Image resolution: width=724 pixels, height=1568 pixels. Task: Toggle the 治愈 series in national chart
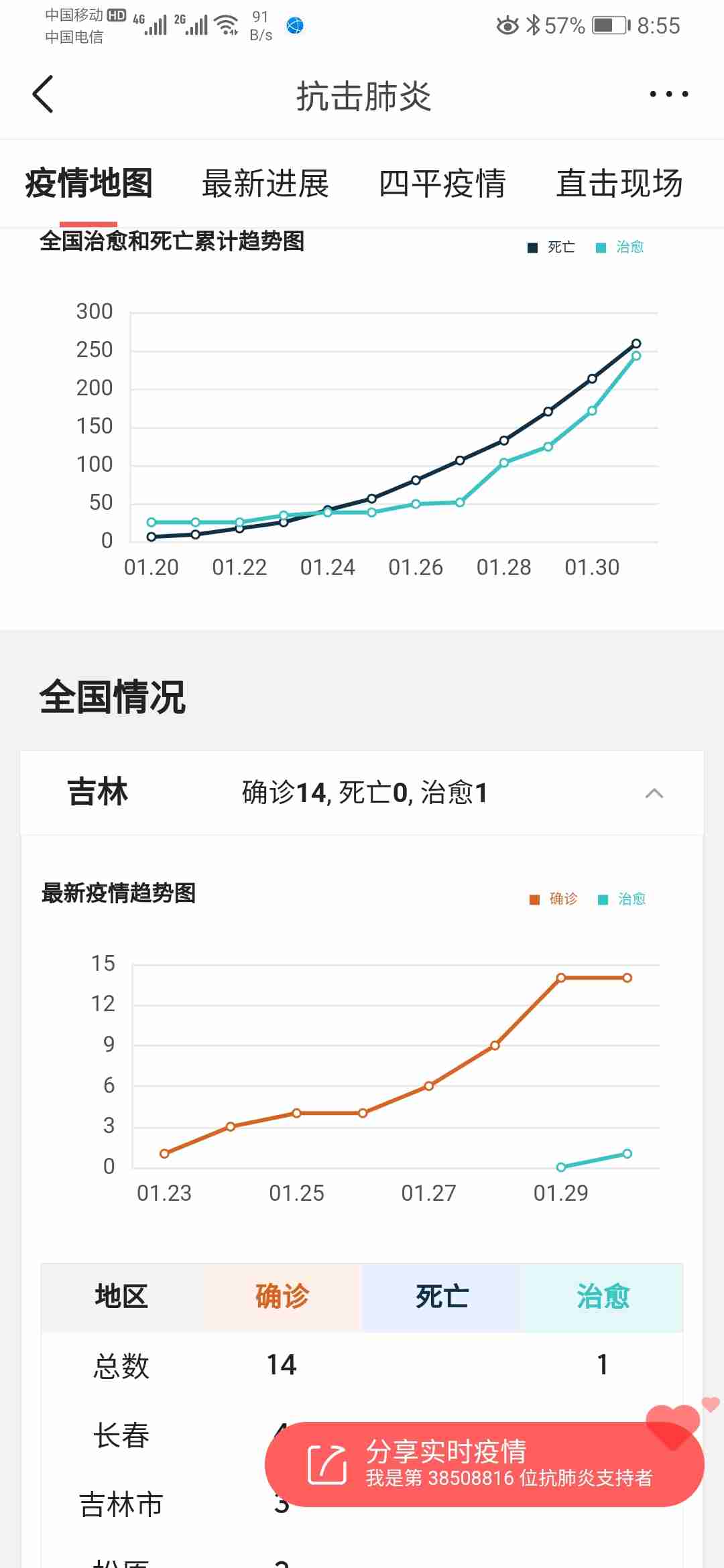click(620, 247)
